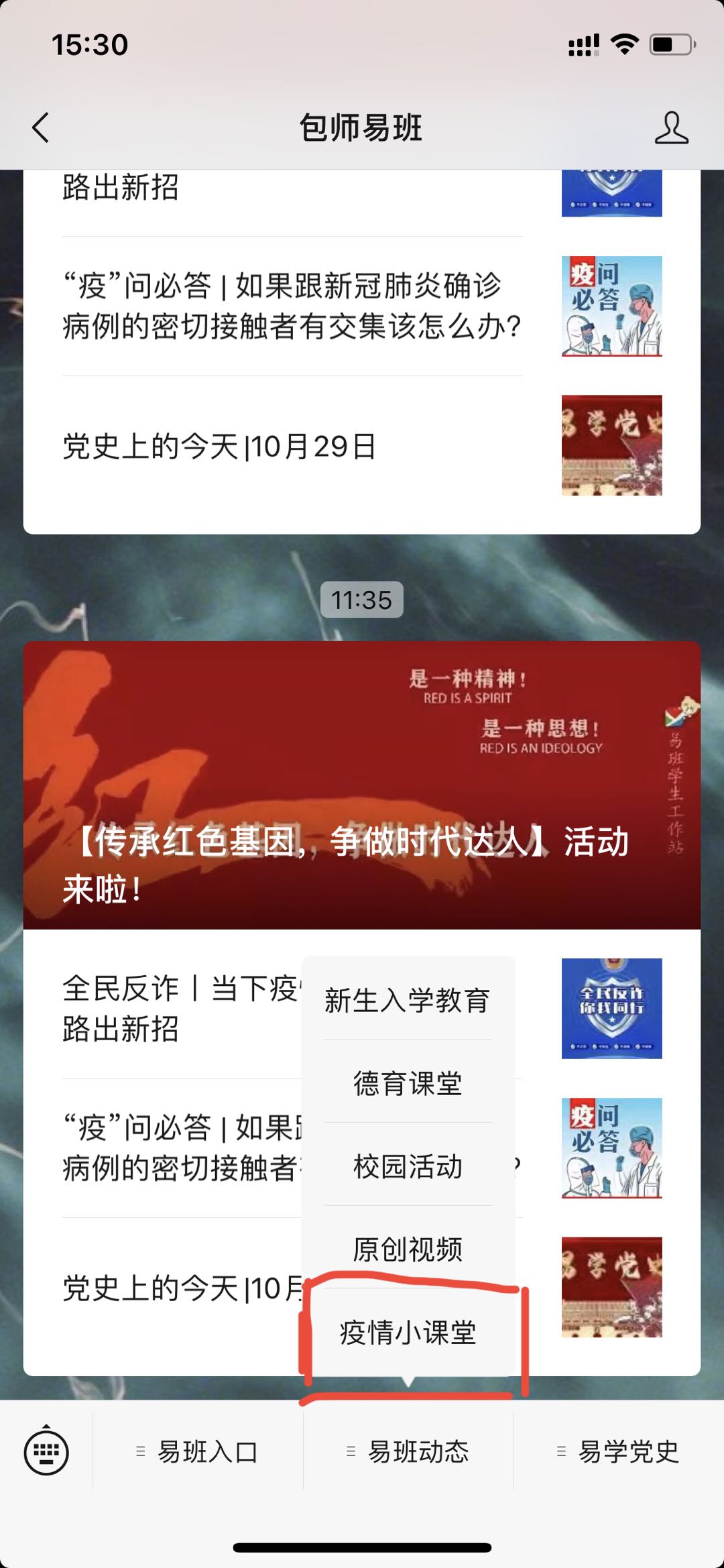The height and width of the screenshot is (1568, 724).
Task: Select 原创视频 menu item
Action: (408, 1249)
